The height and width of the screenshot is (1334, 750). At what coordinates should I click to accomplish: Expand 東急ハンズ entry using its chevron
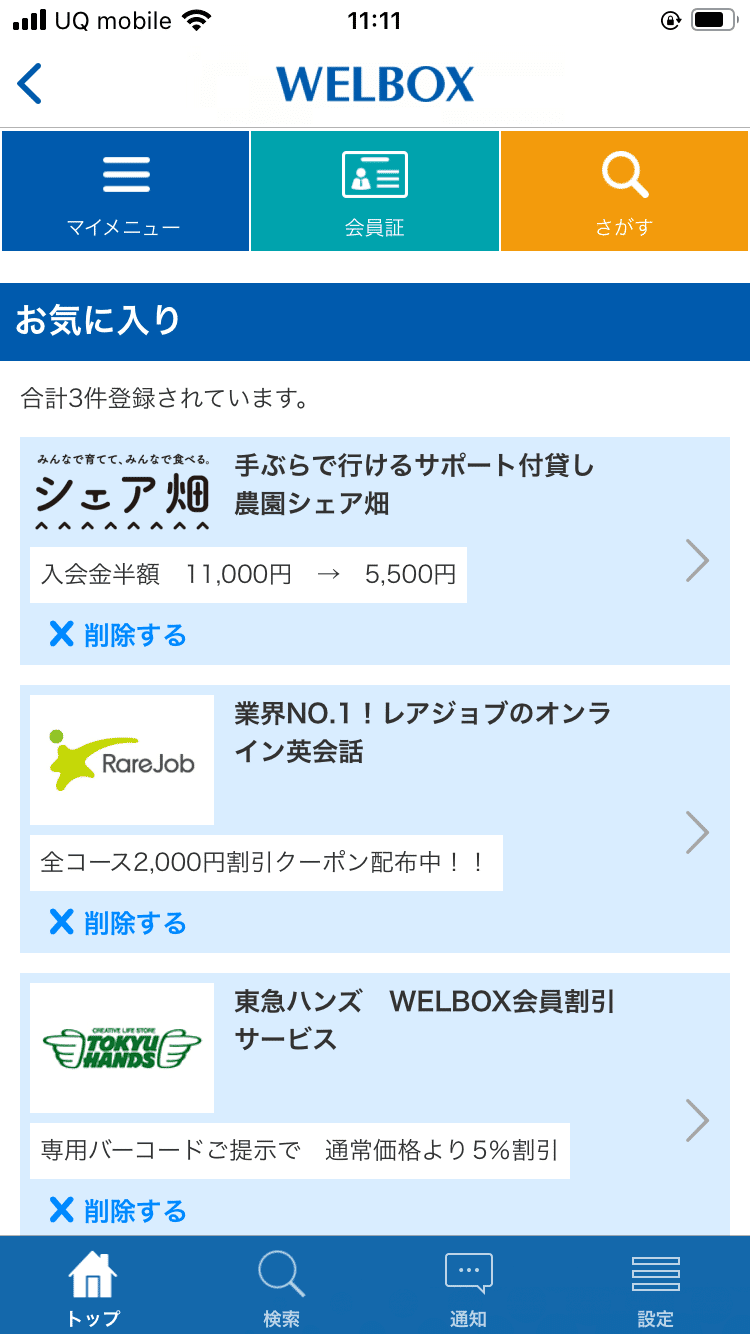(x=697, y=1121)
